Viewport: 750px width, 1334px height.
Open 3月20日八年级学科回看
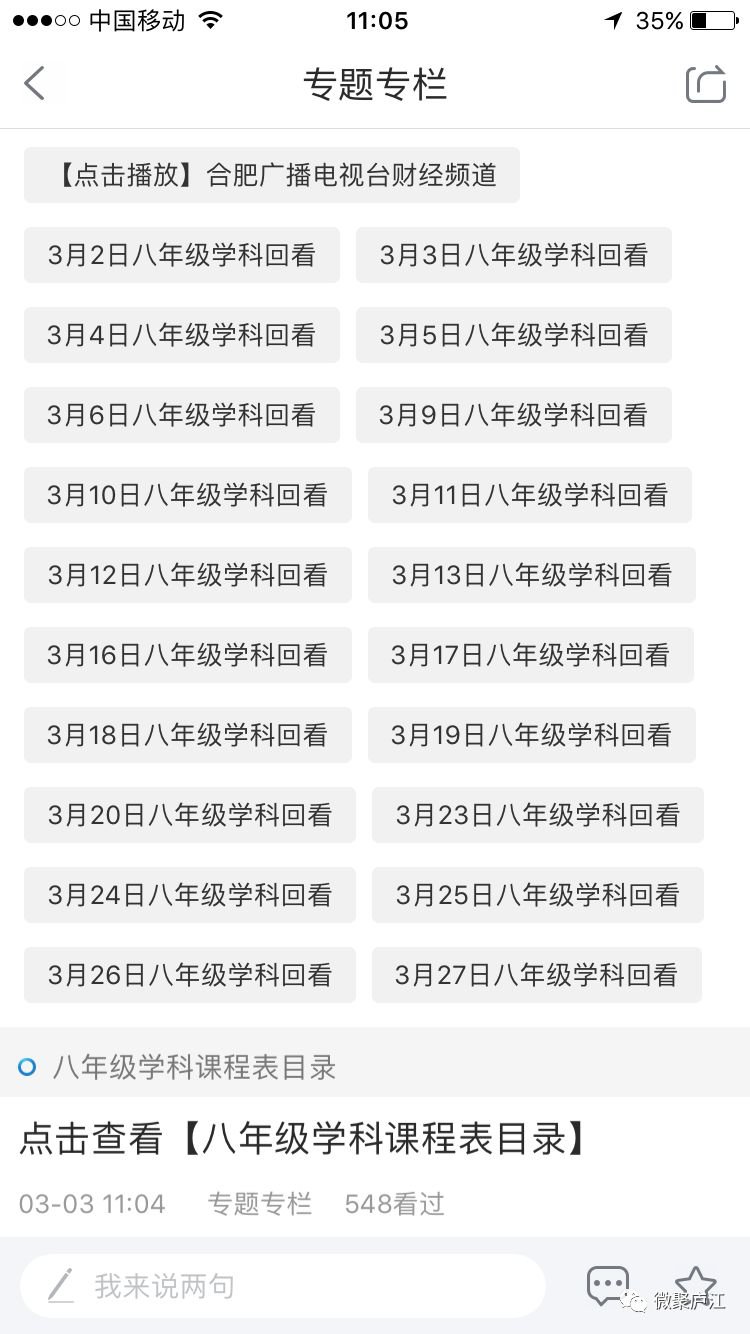tap(190, 815)
